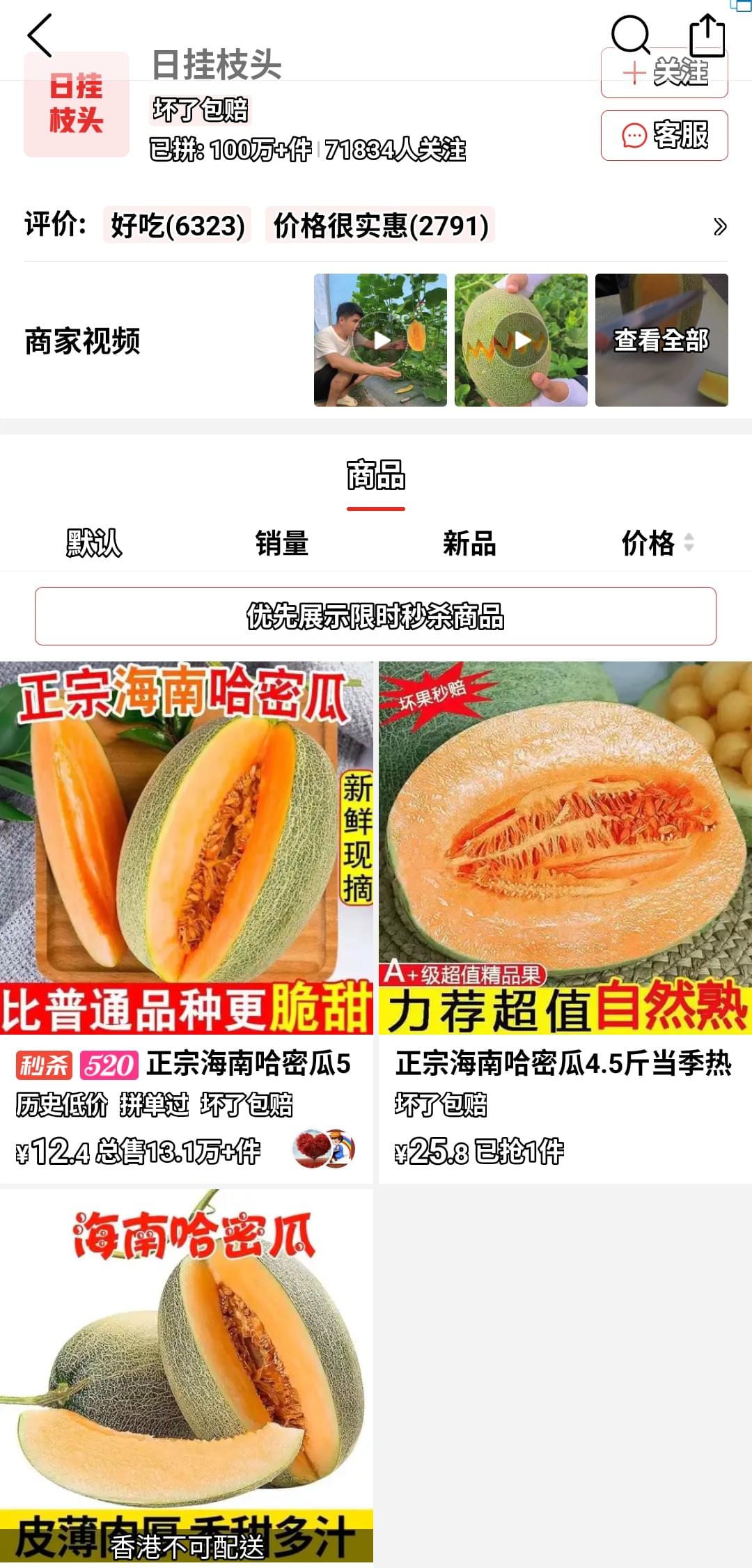Go back using the top-left arrow

point(40,36)
